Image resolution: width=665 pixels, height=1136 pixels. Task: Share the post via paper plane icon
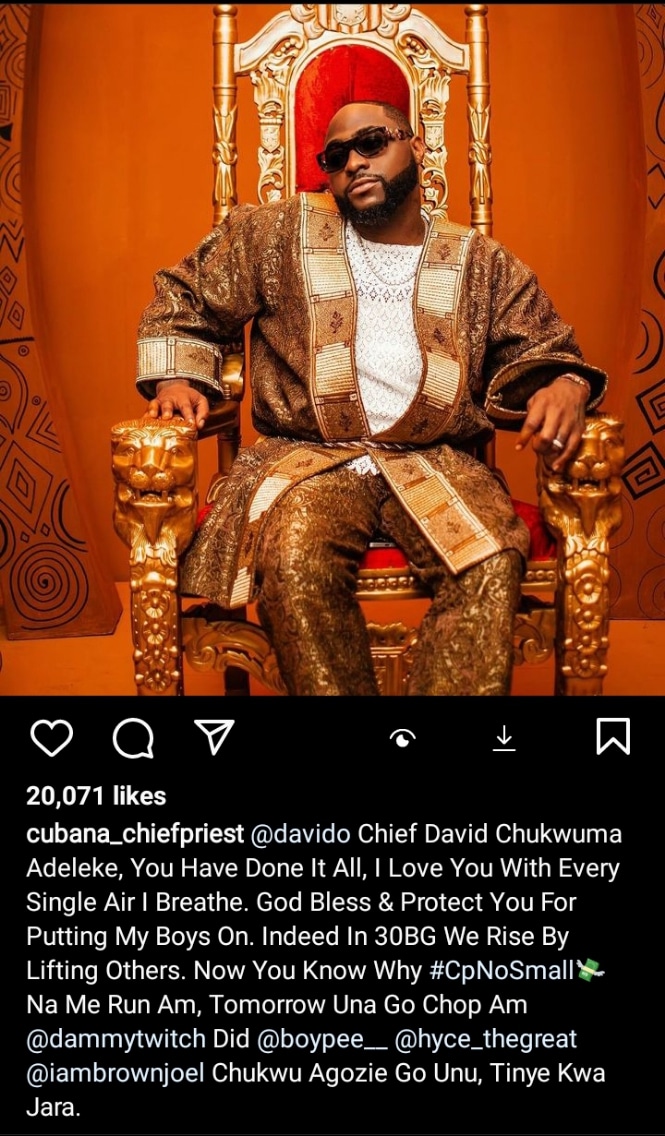coord(213,738)
